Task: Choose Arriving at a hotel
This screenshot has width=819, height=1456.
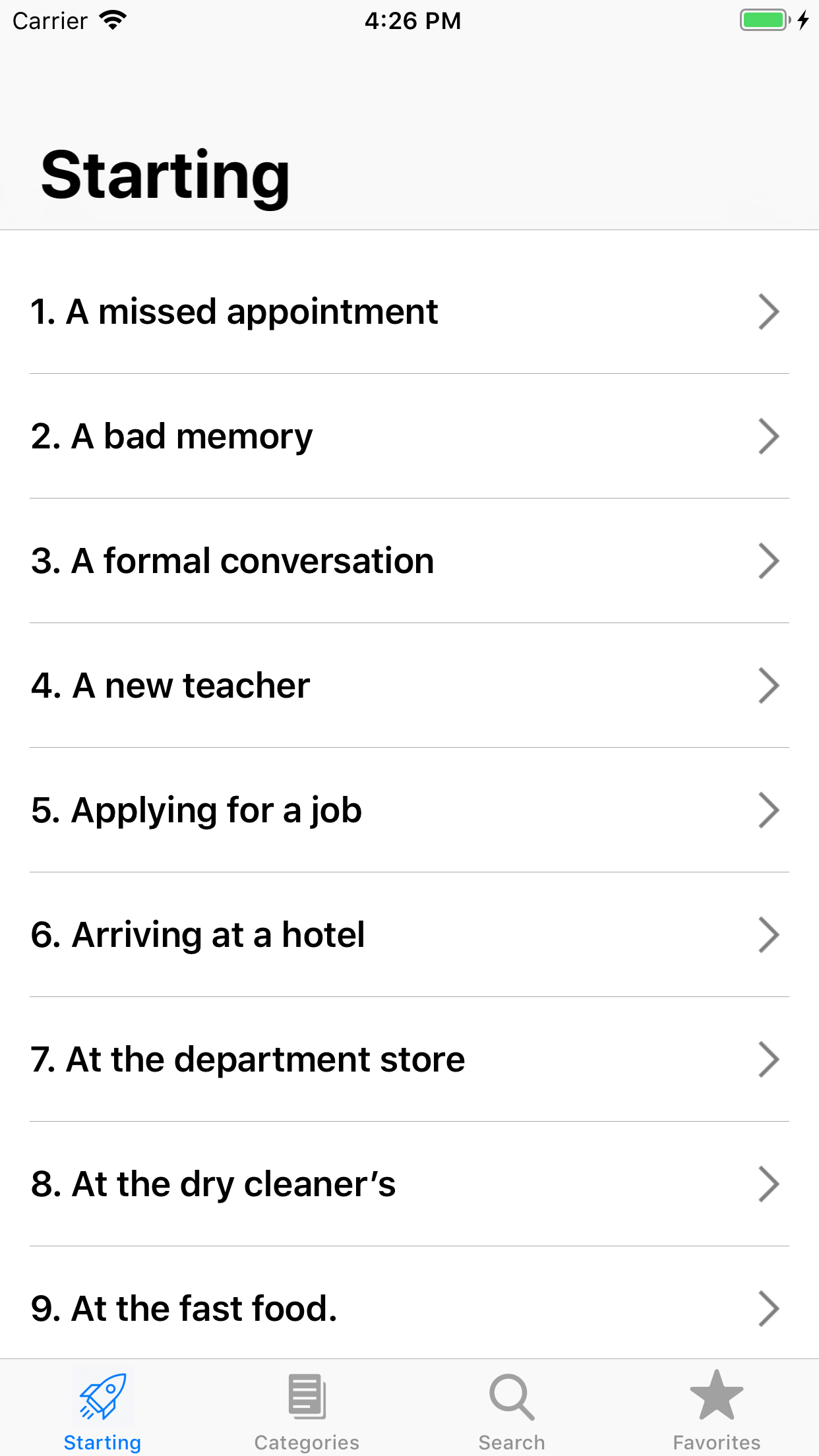Action: click(x=409, y=934)
